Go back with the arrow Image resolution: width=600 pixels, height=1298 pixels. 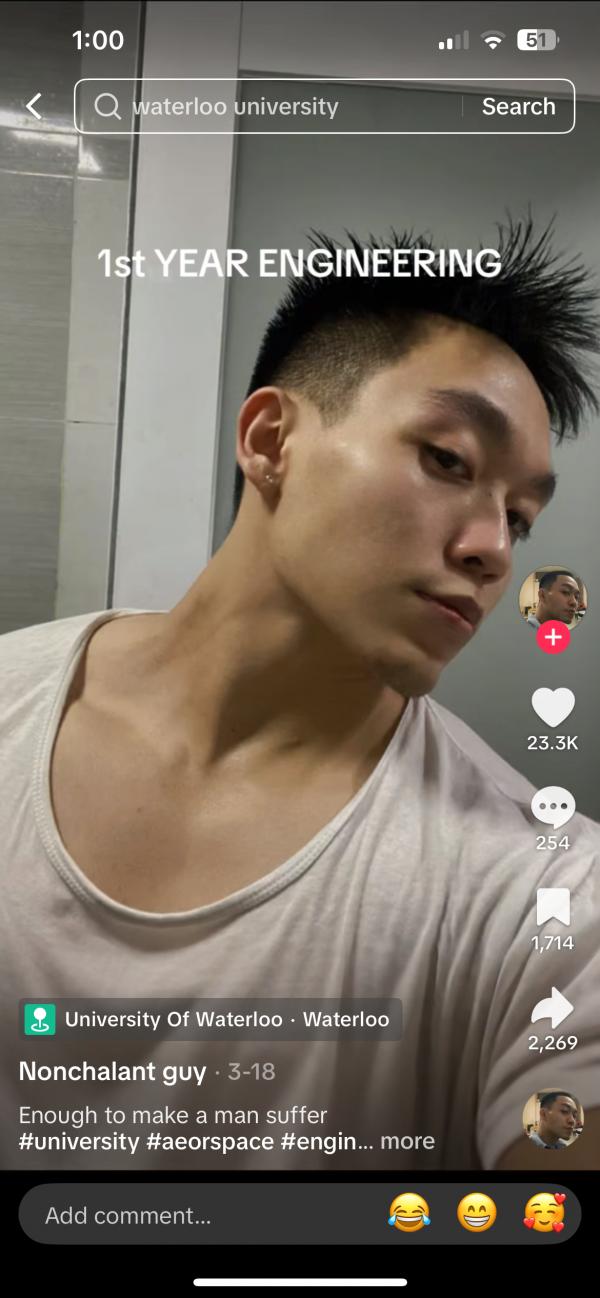34,106
